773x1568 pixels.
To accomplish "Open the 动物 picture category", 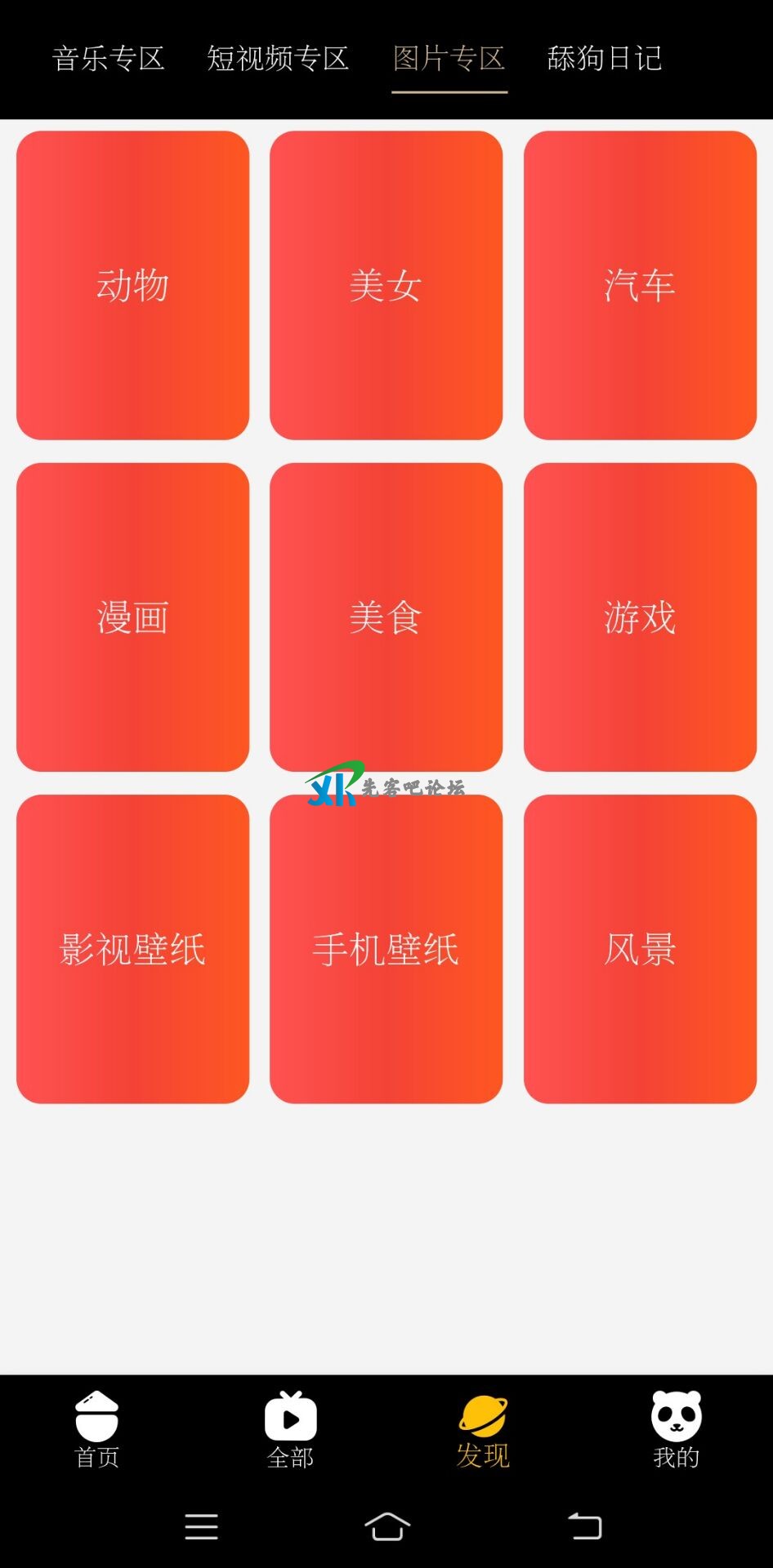I will (x=132, y=285).
